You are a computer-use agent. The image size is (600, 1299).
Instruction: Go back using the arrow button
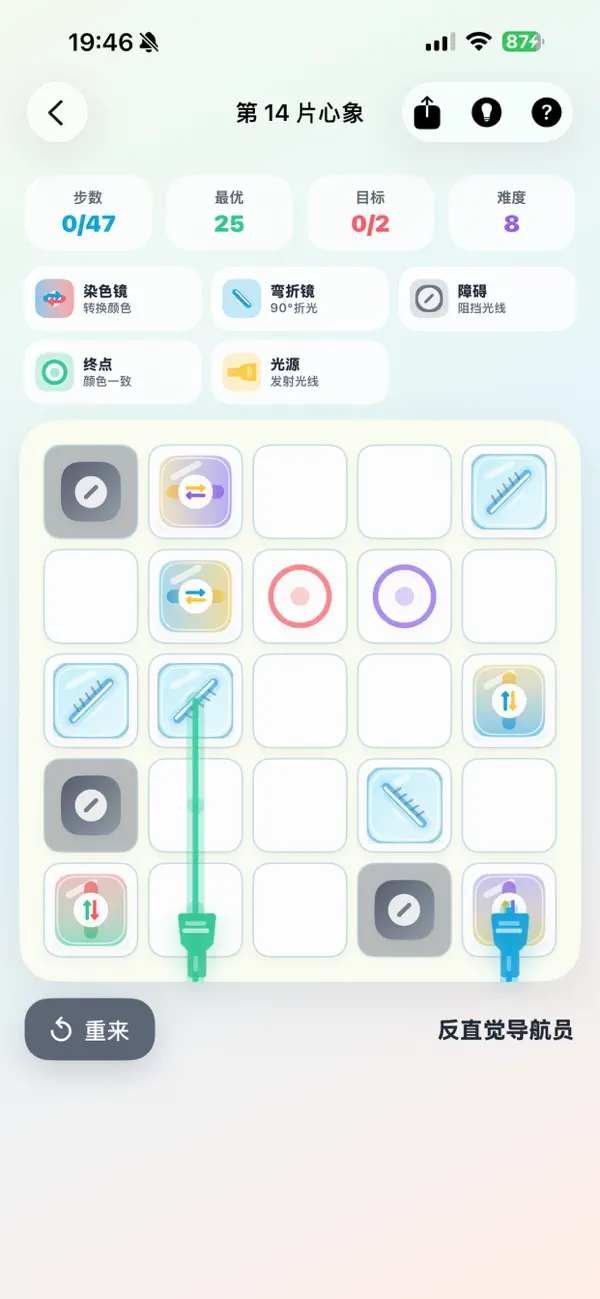point(57,113)
